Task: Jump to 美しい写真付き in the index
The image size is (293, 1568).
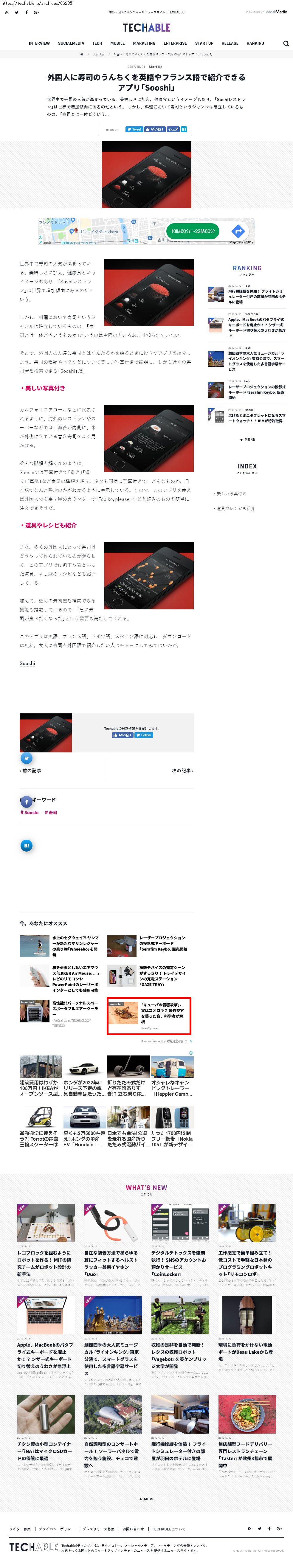Action: tap(231, 494)
